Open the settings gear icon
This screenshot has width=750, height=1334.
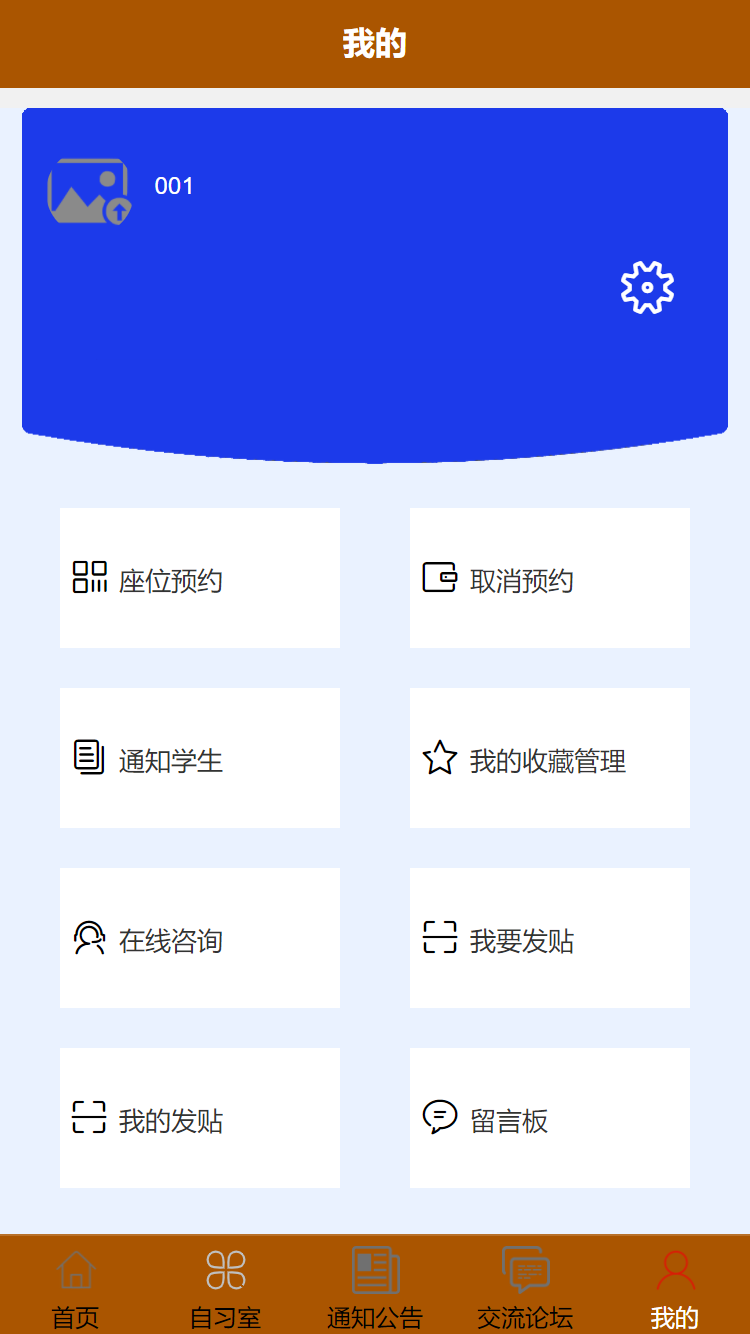click(x=647, y=288)
